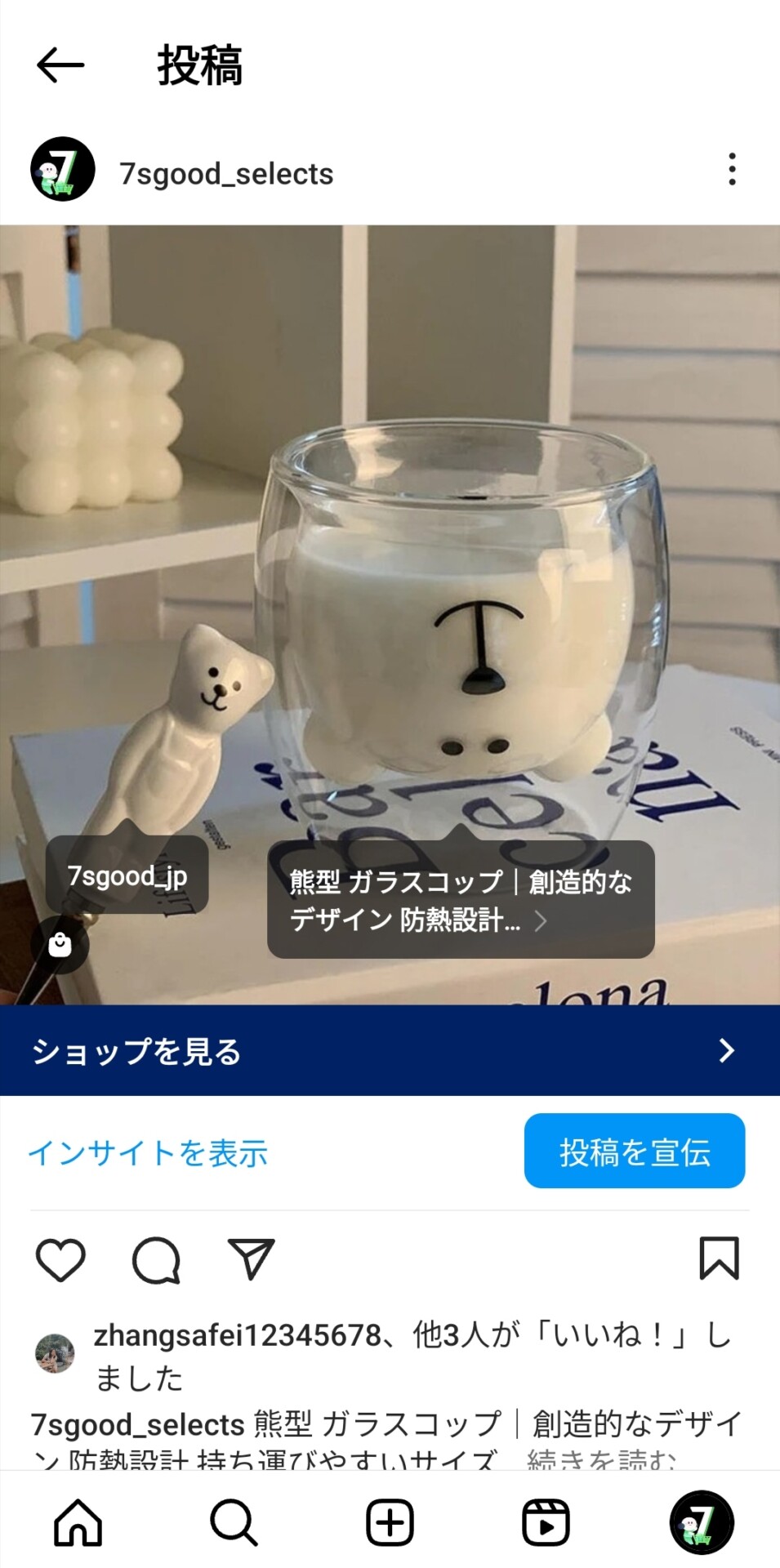The image size is (780, 1568).
Task: Expand caption with 続きを読む
Action: (x=602, y=1459)
